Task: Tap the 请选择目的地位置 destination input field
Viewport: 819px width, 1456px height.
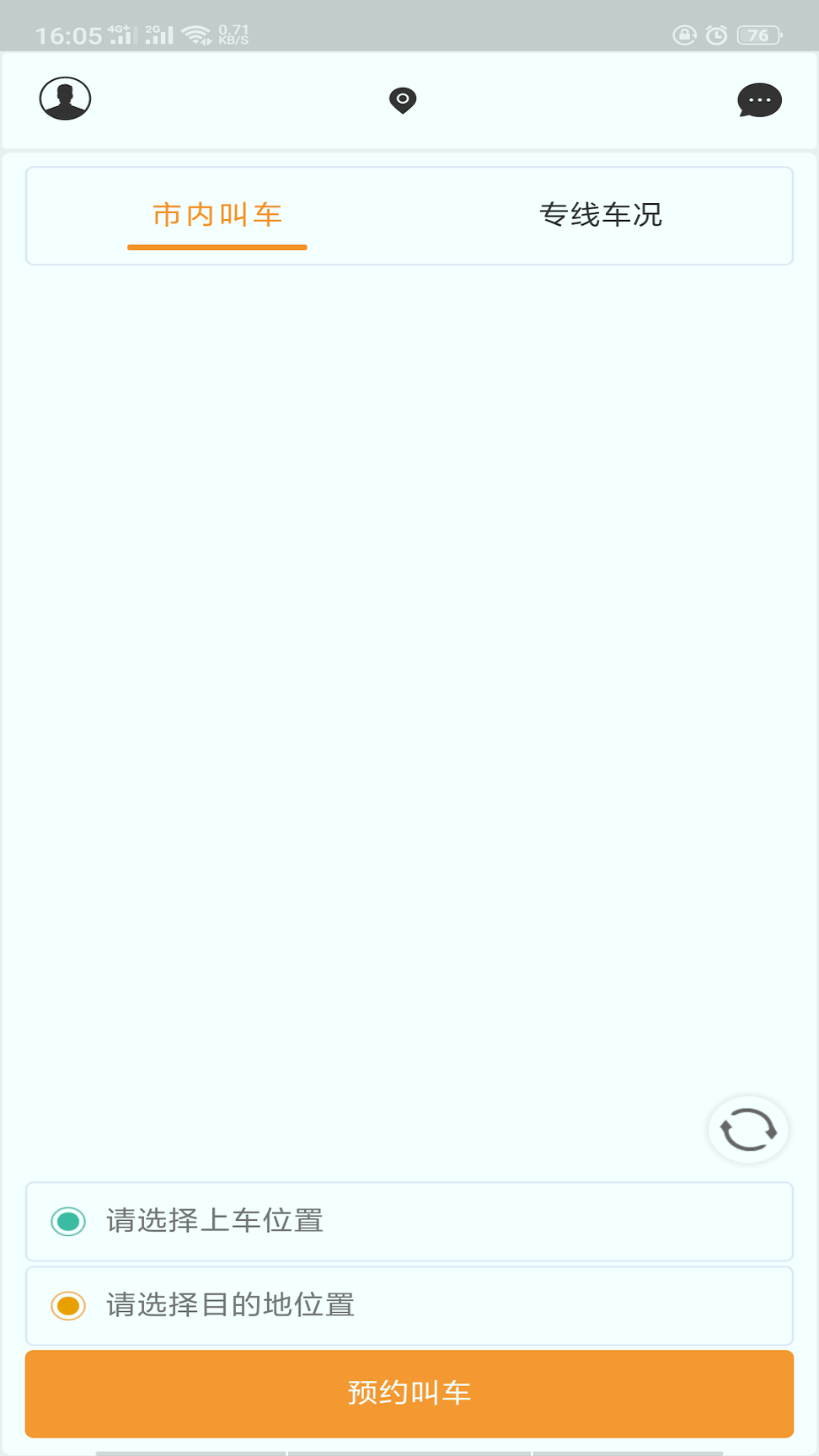Action: pos(409,1305)
